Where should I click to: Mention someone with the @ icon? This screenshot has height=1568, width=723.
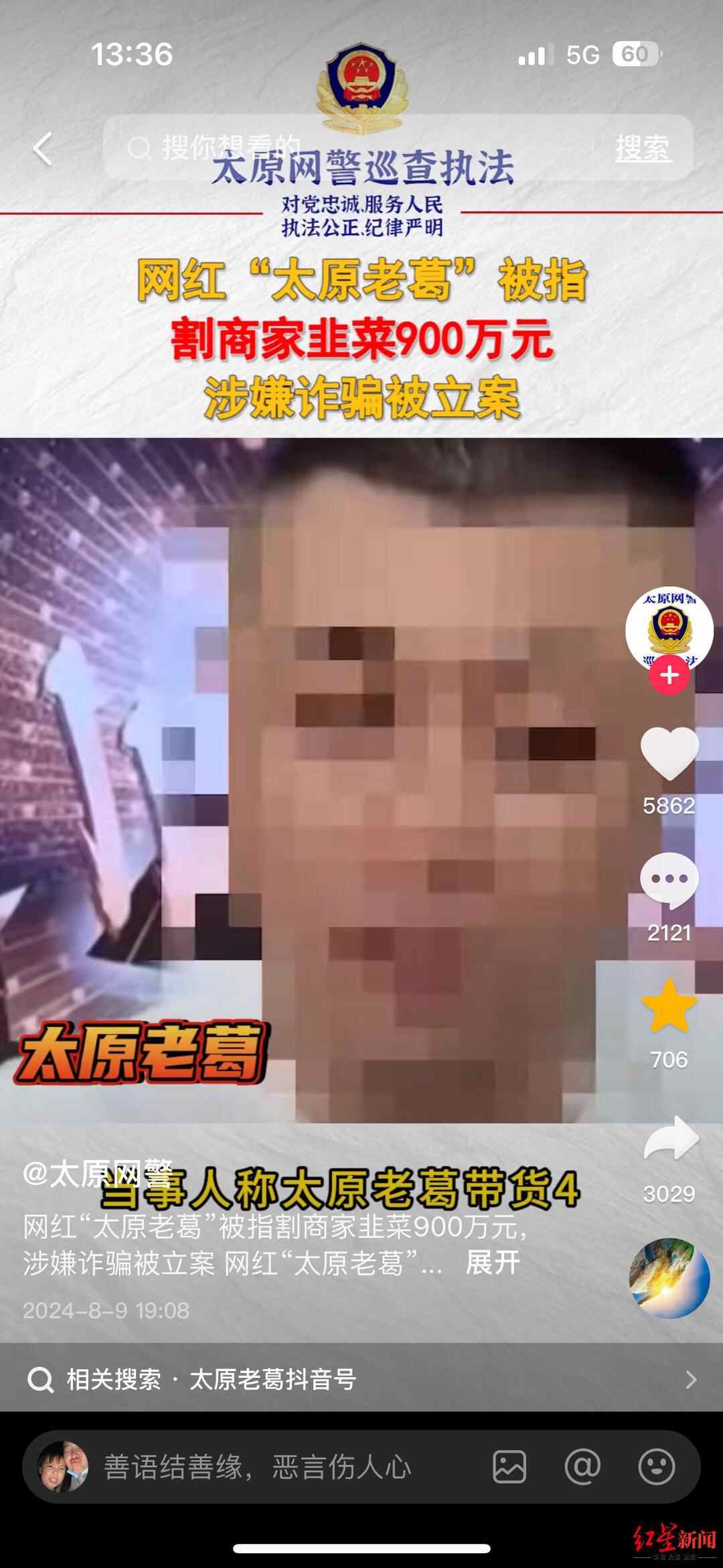[582, 1467]
